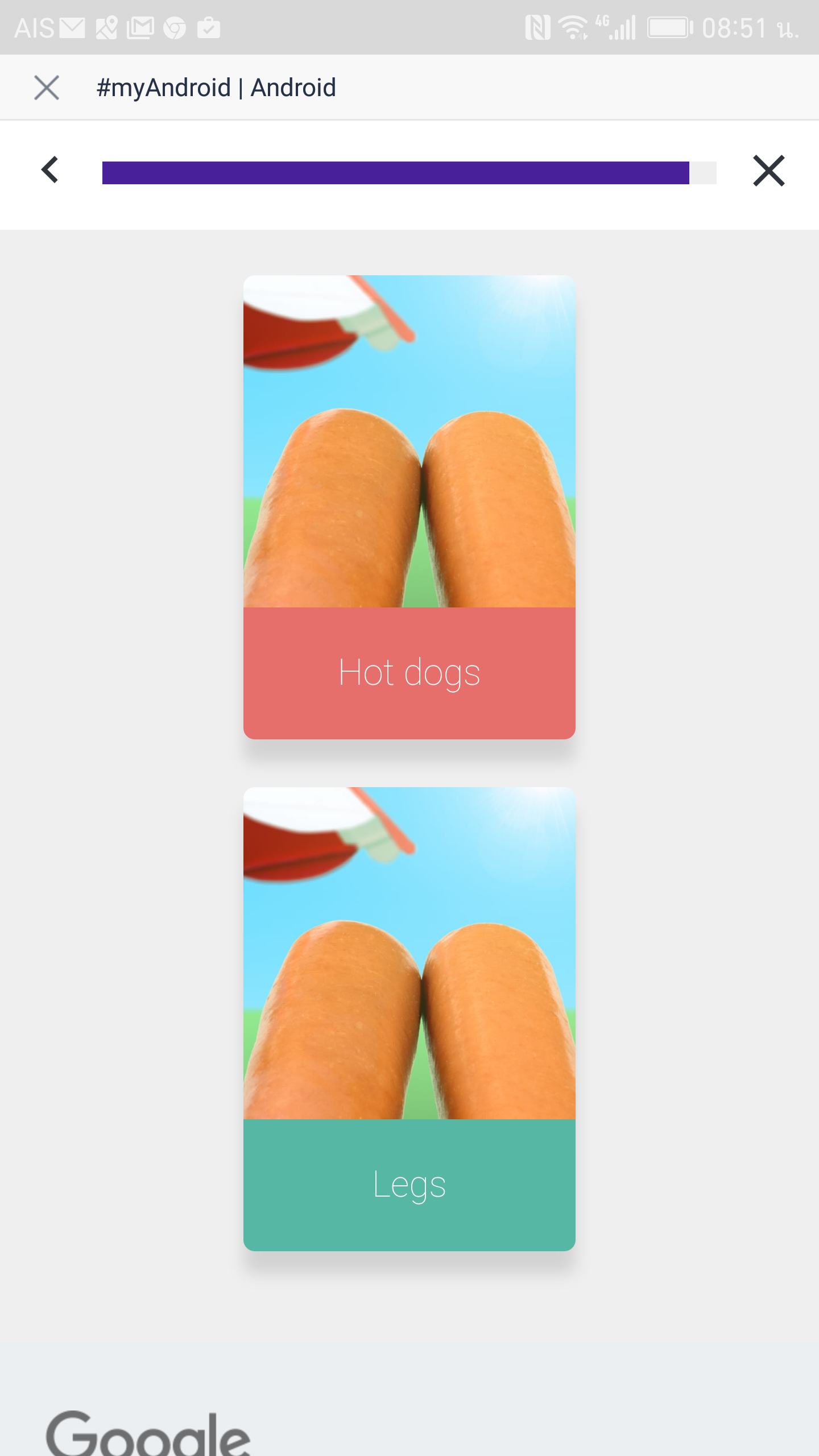The width and height of the screenshot is (819, 1456).
Task: Choose the Hot dogs card
Action: 409,507
